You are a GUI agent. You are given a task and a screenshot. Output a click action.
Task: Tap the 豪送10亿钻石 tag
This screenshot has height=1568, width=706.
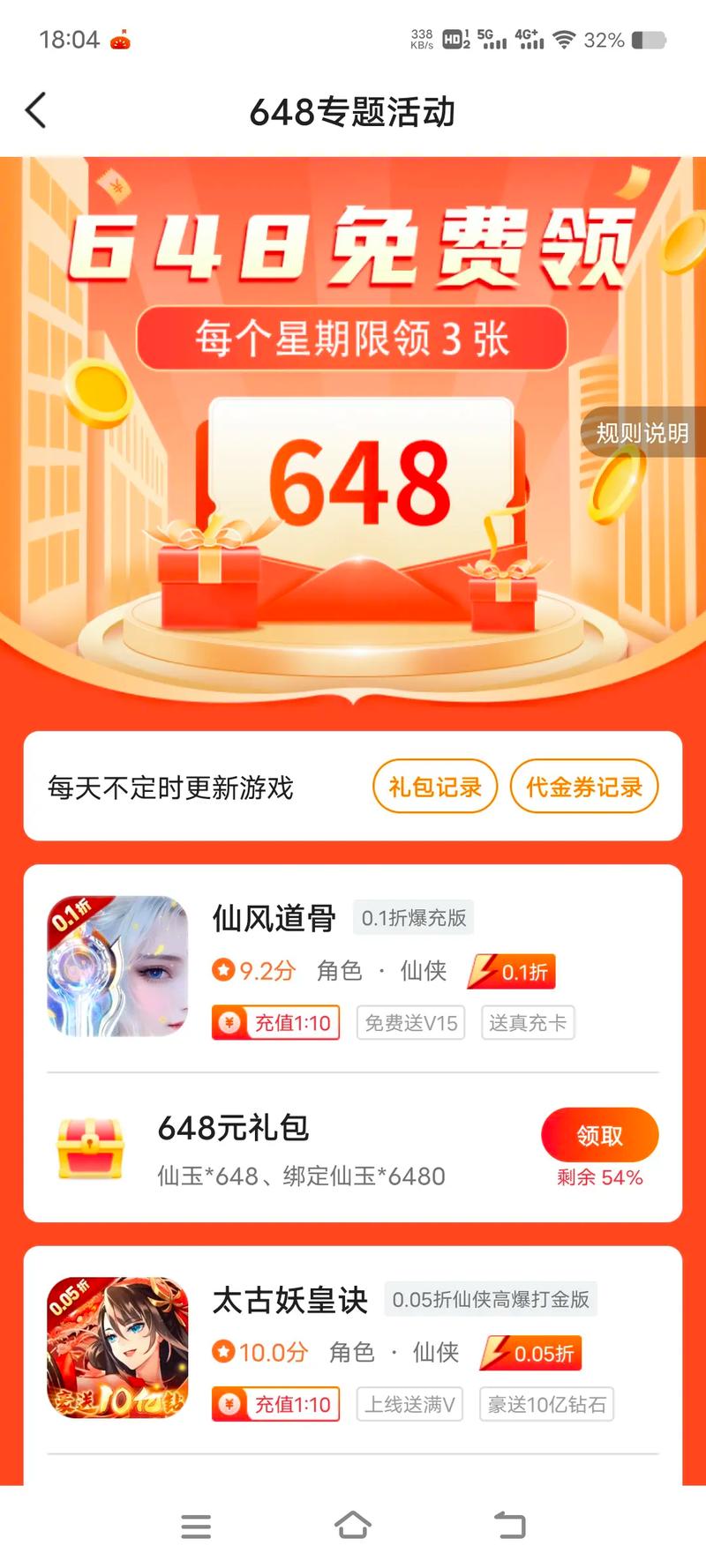tap(546, 1404)
